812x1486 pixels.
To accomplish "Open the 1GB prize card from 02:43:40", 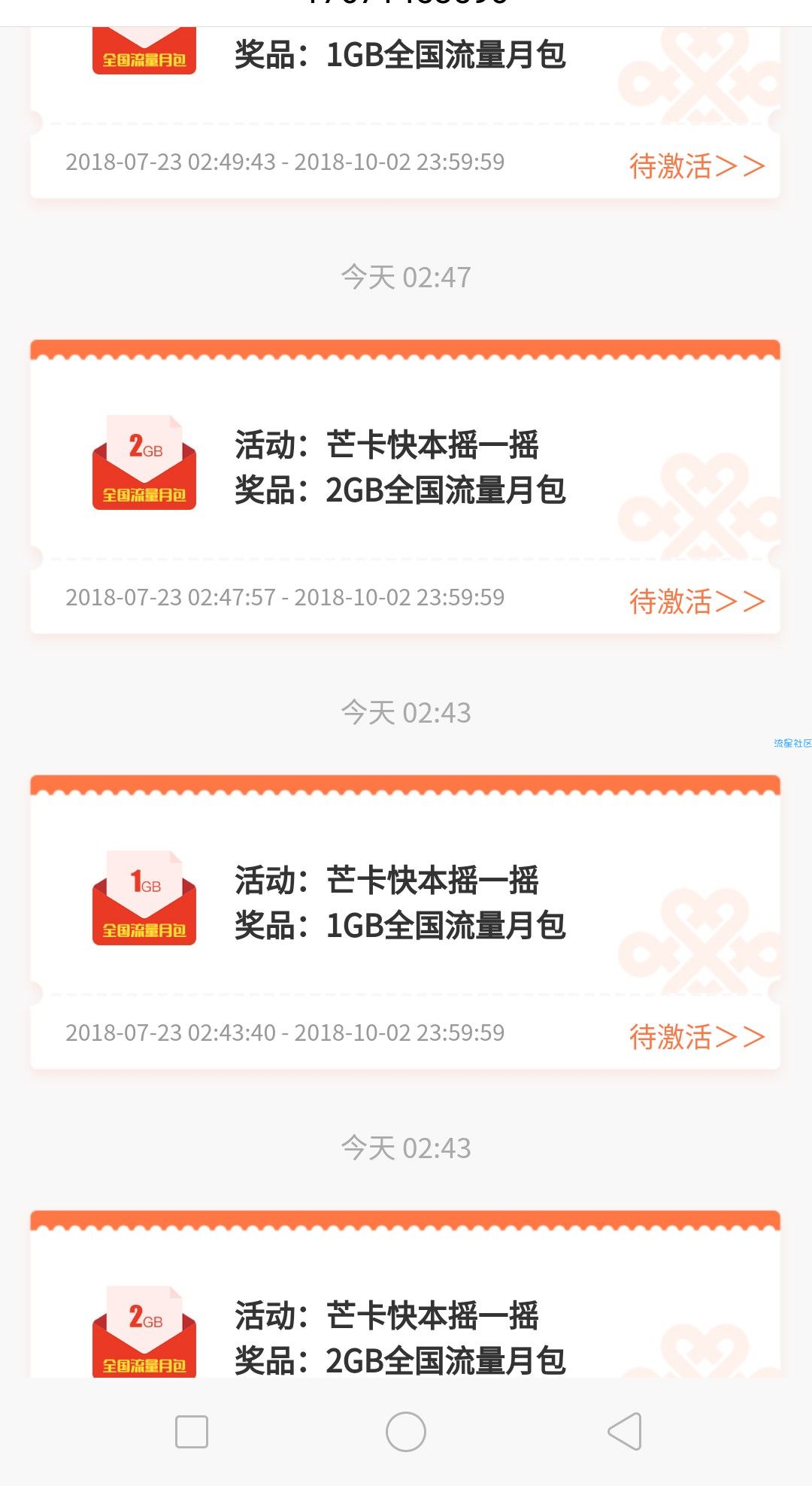I will point(405,922).
